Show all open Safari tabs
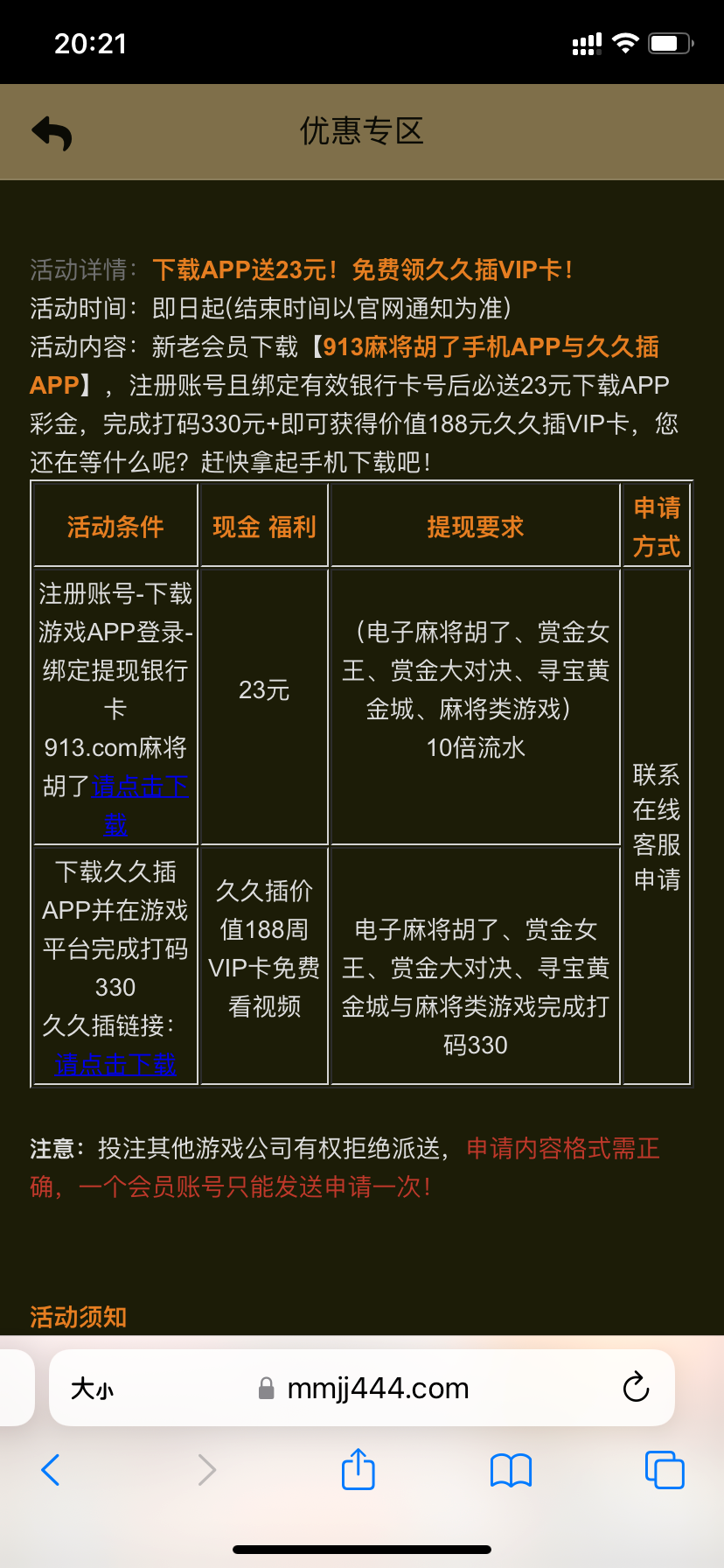724x1568 pixels. point(664,1469)
